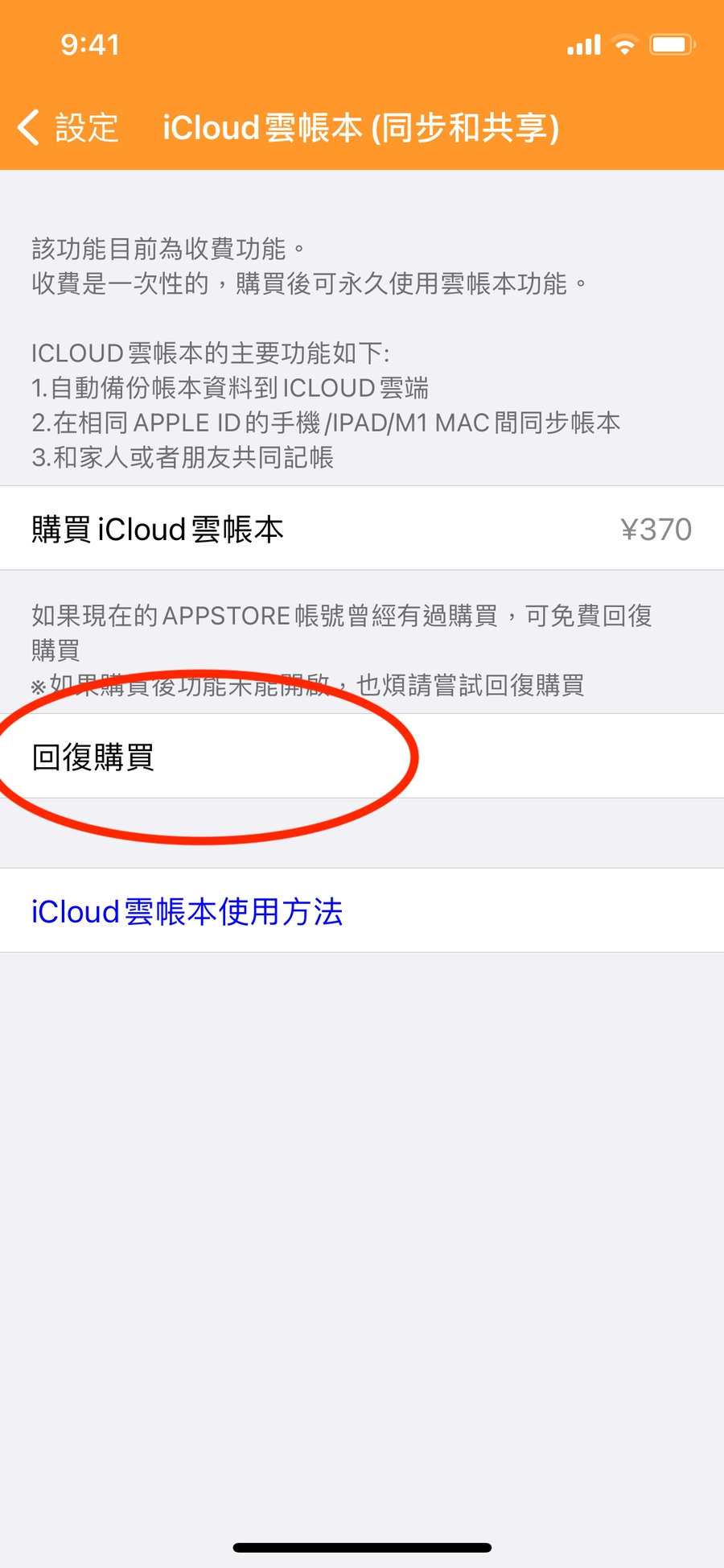Tap 購買 iCloud 雲帳本 for ¥370
Screen dimensions: 724x1568
click(362, 529)
